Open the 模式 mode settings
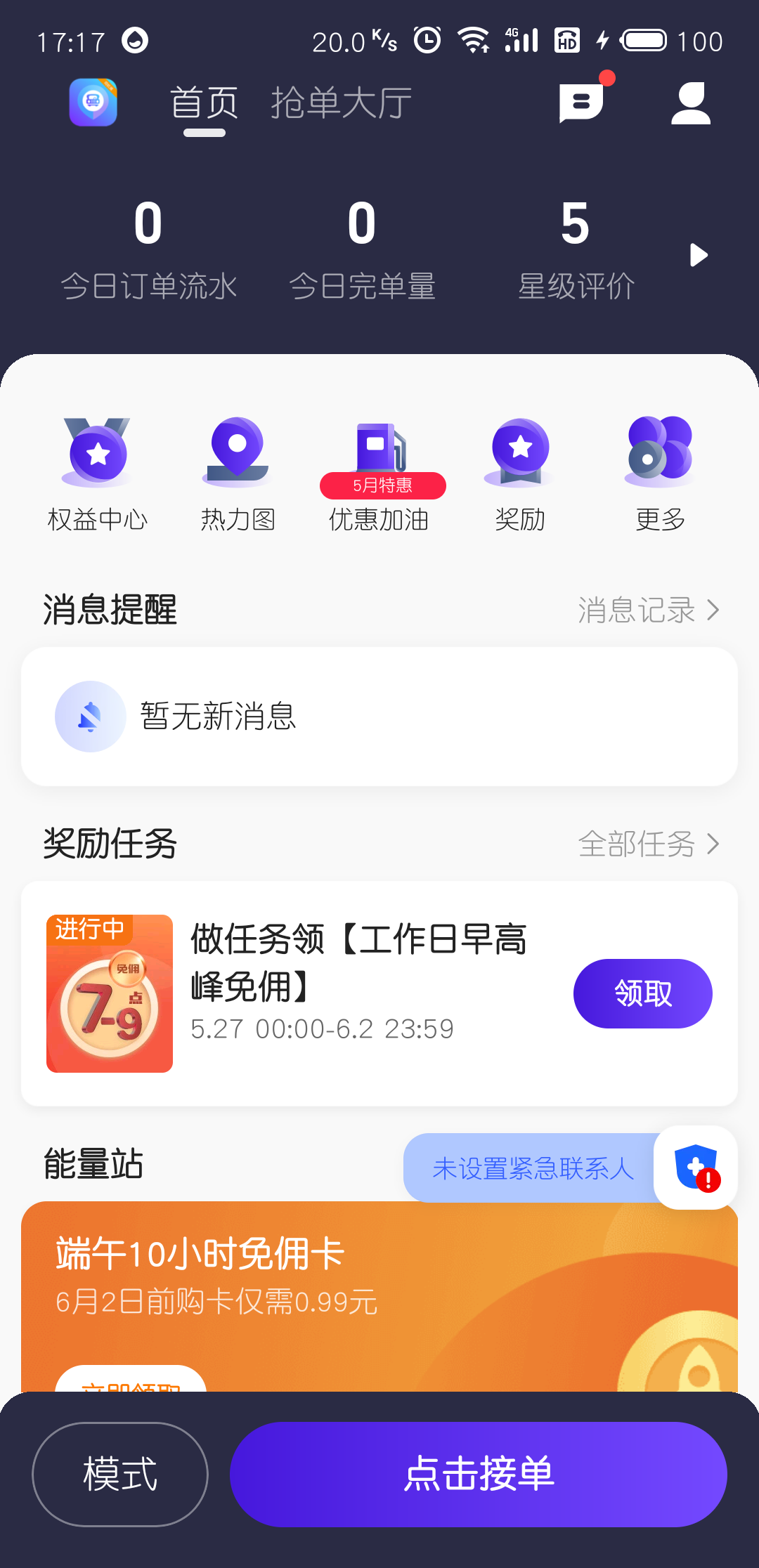This screenshot has height=1568, width=759. pyautogui.click(x=120, y=1474)
